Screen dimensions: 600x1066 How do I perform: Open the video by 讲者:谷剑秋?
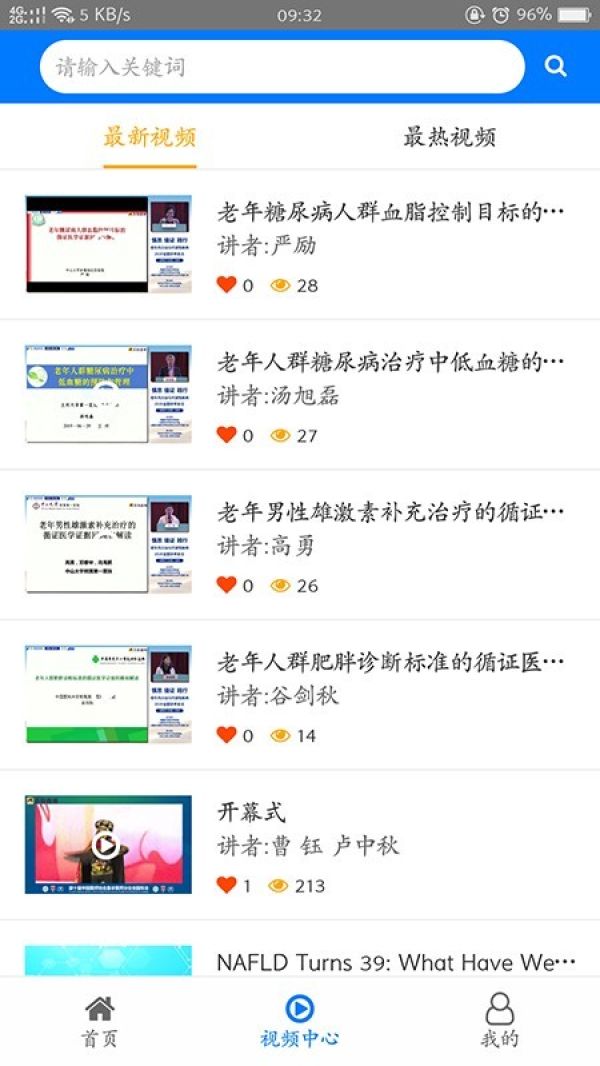pyautogui.click(x=300, y=695)
